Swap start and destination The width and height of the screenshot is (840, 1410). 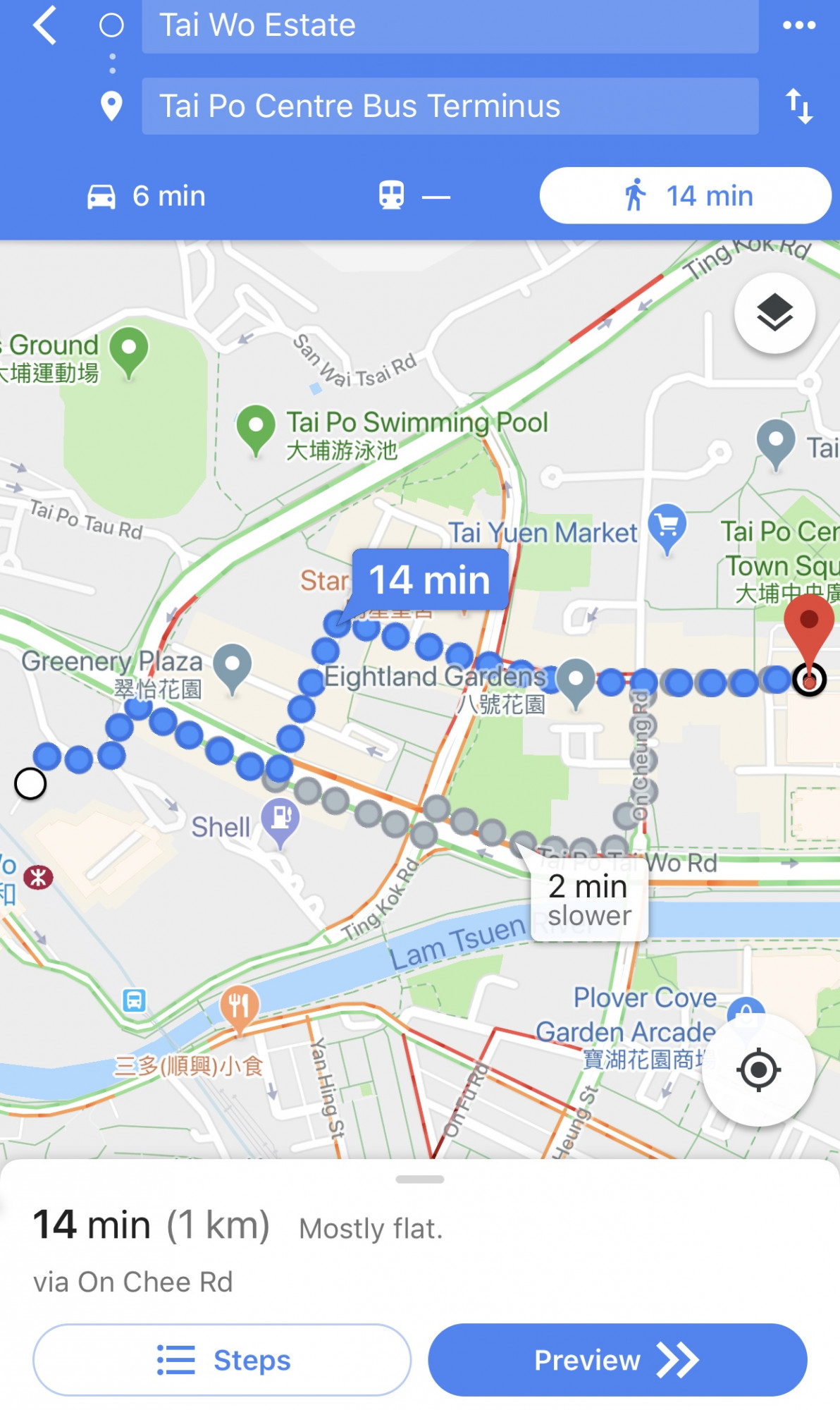798,106
